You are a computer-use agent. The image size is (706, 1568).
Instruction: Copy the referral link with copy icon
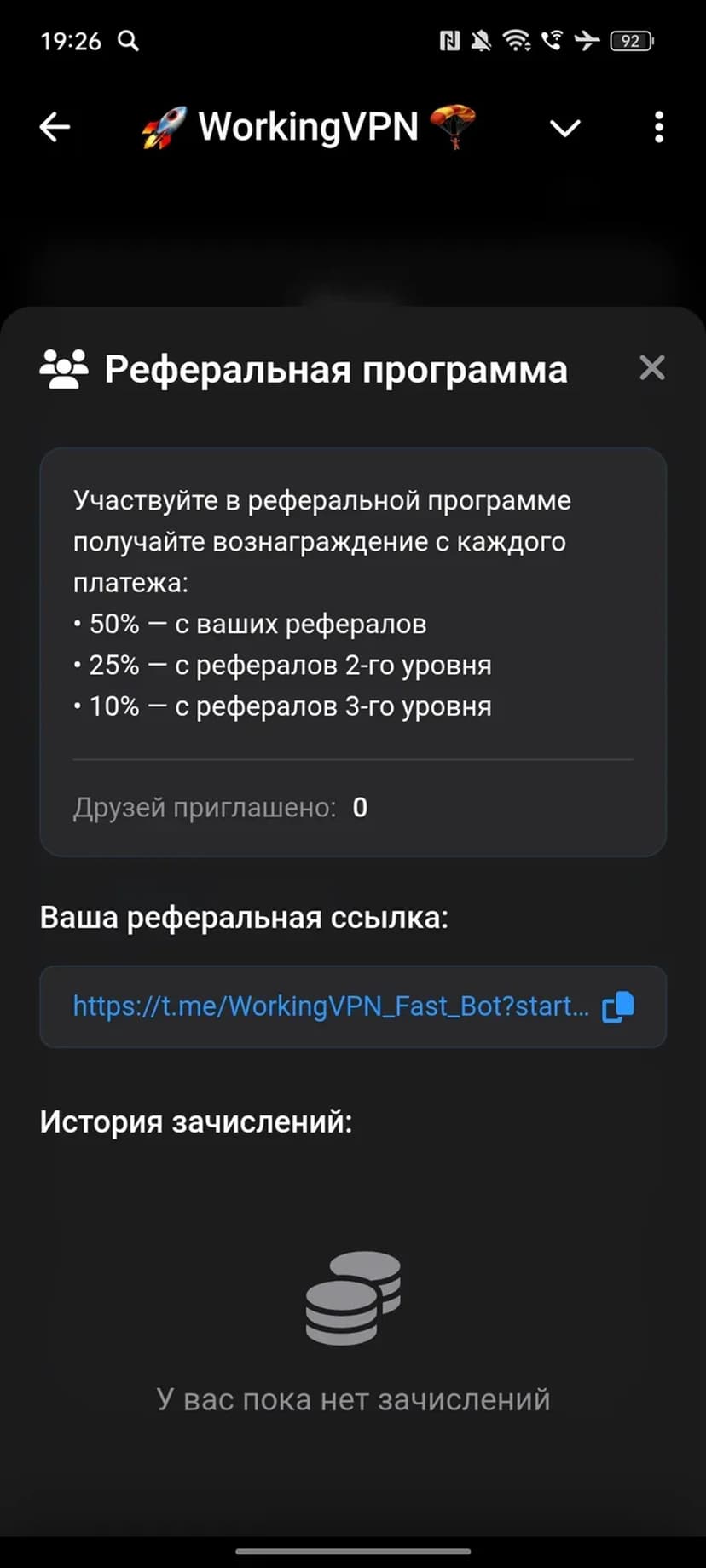[618, 1006]
